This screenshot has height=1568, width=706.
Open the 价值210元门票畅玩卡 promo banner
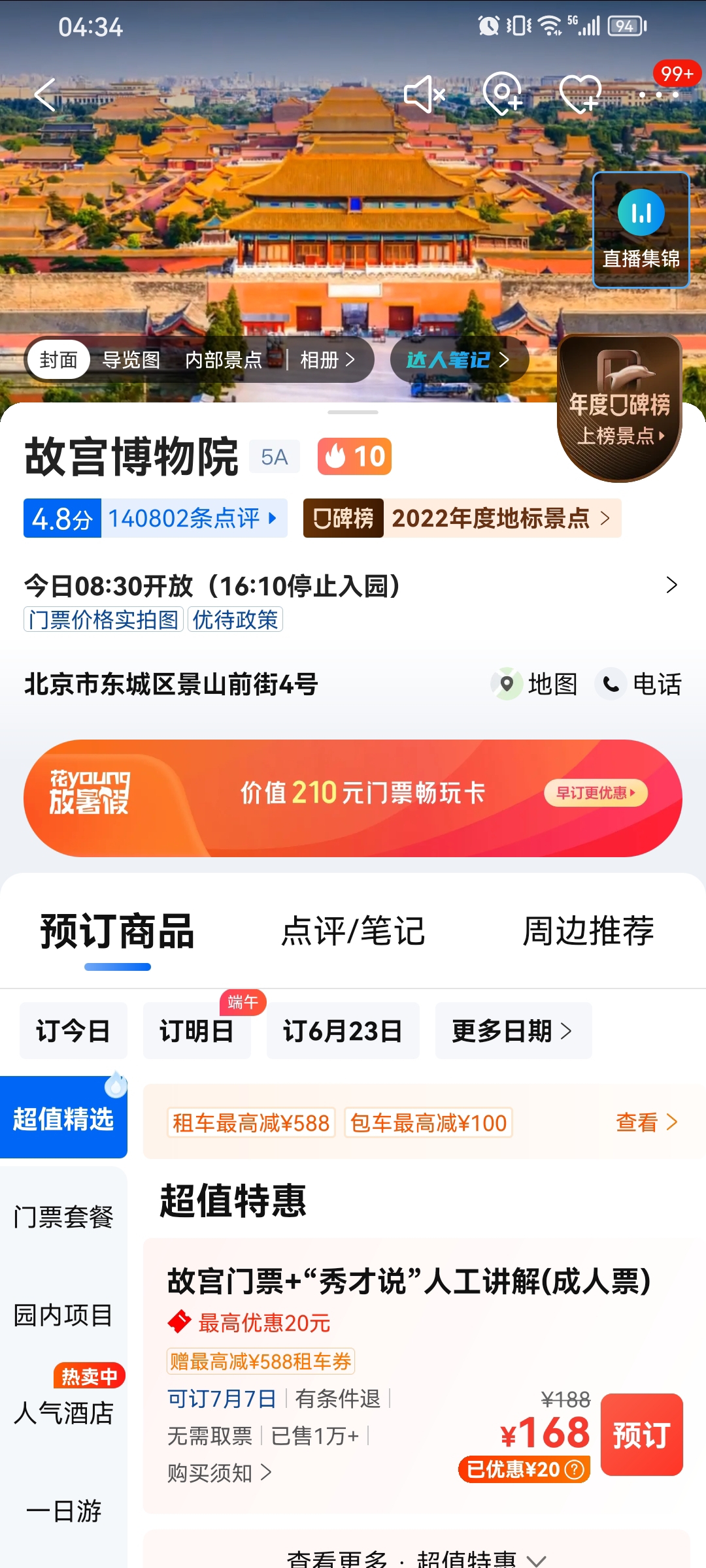[x=353, y=798]
